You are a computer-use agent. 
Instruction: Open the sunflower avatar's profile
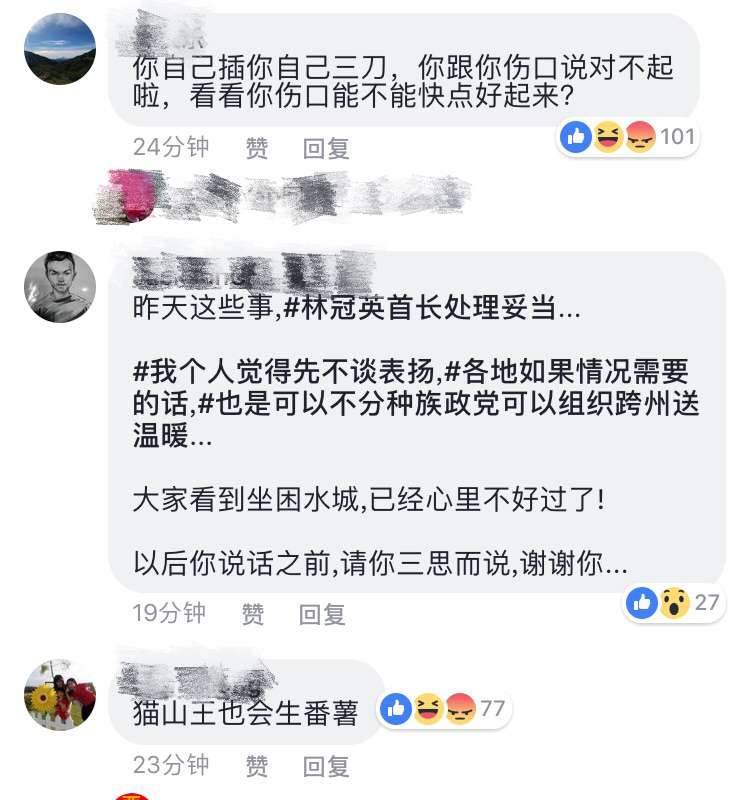coord(60,695)
